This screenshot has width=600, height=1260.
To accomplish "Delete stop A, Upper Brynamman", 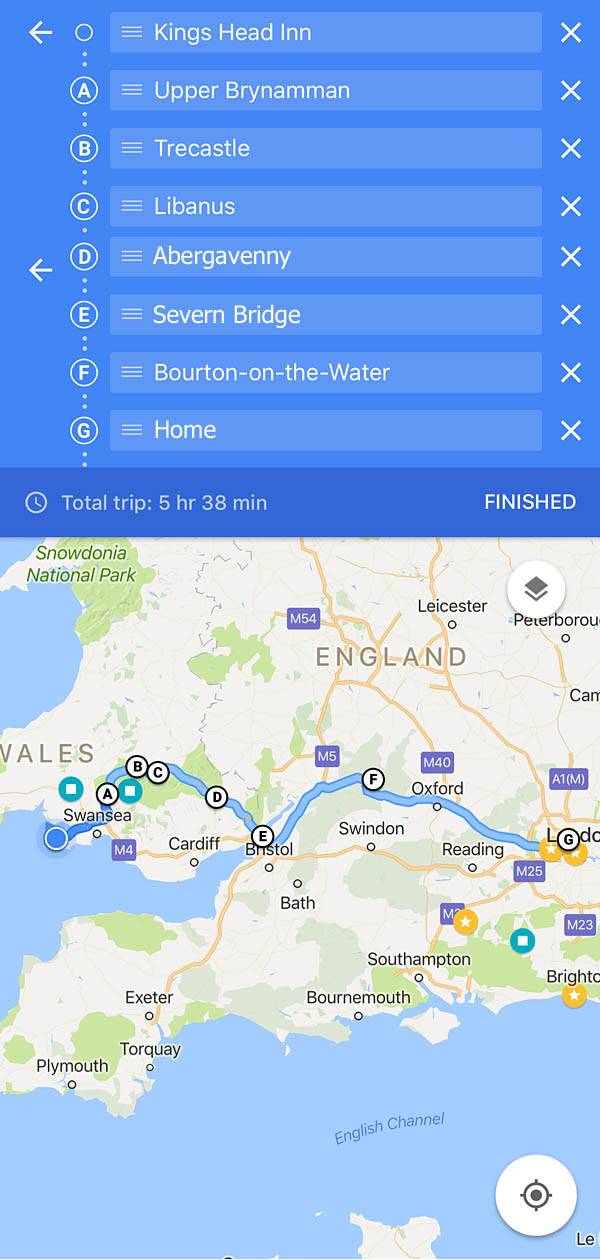I will click(x=571, y=91).
